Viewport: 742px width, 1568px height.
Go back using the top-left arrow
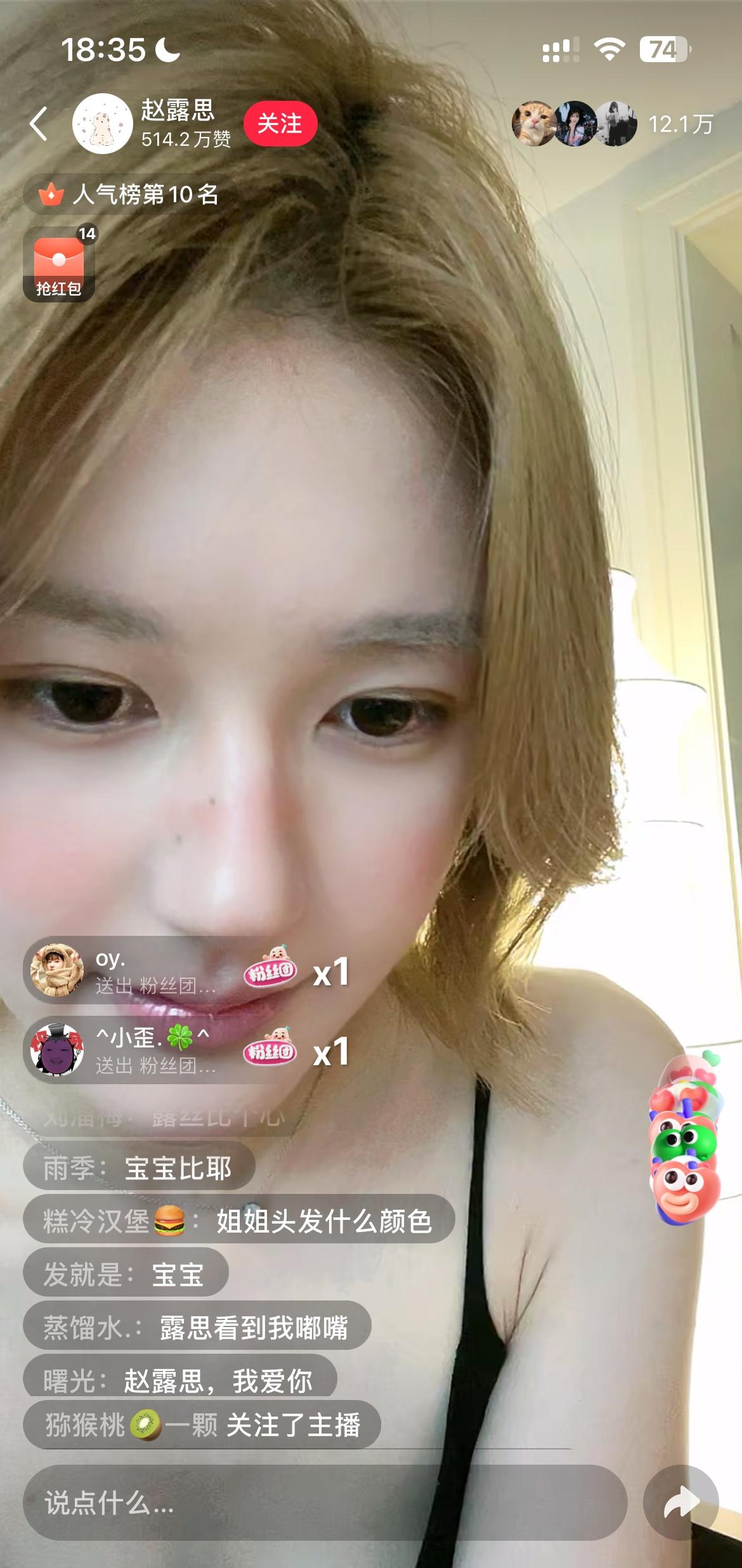pyautogui.click(x=39, y=124)
